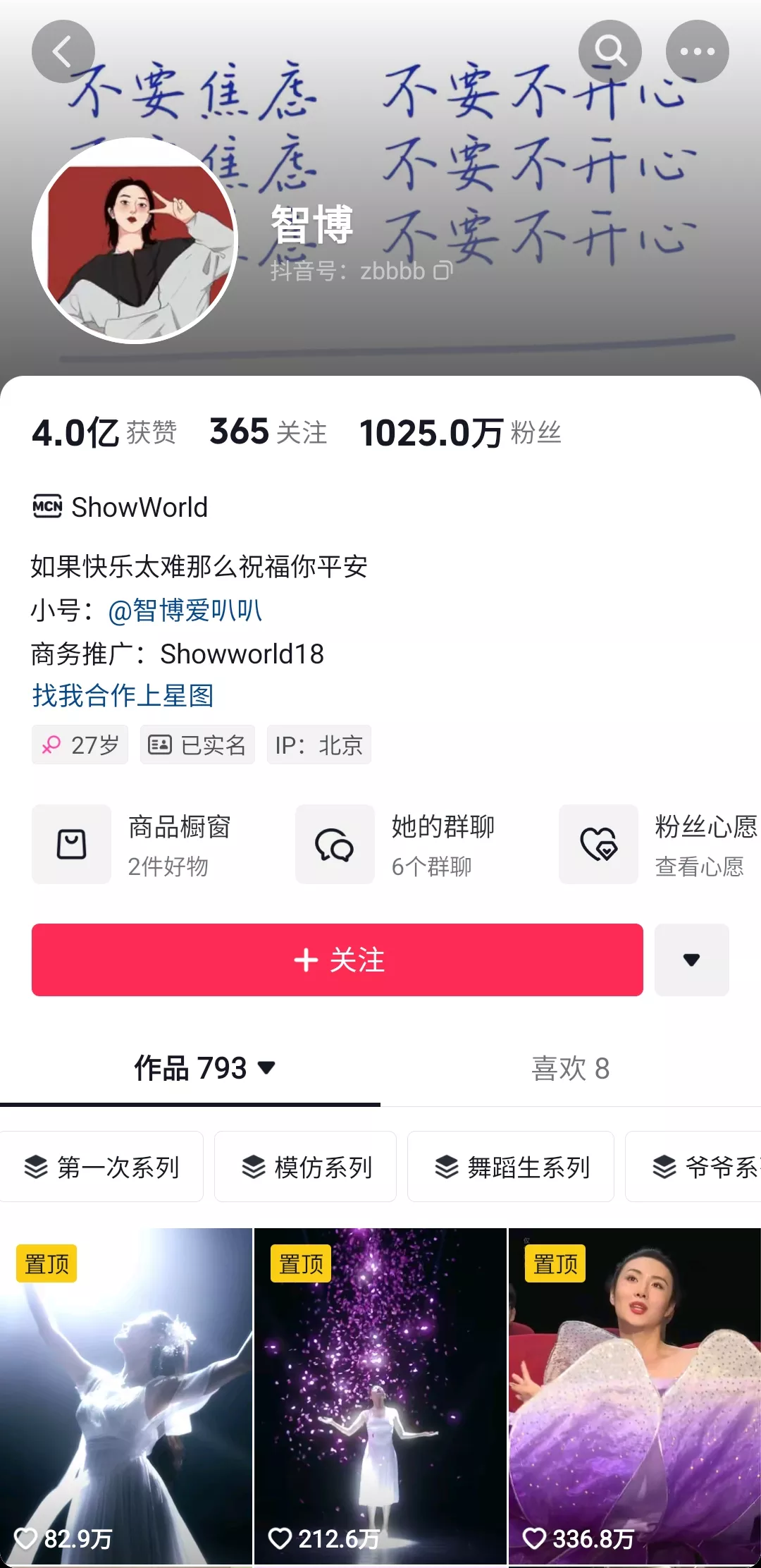This screenshot has width=761, height=1568.
Task: Open the search icon on the profile
Action: pyautogui.click(x=610, y=51)
